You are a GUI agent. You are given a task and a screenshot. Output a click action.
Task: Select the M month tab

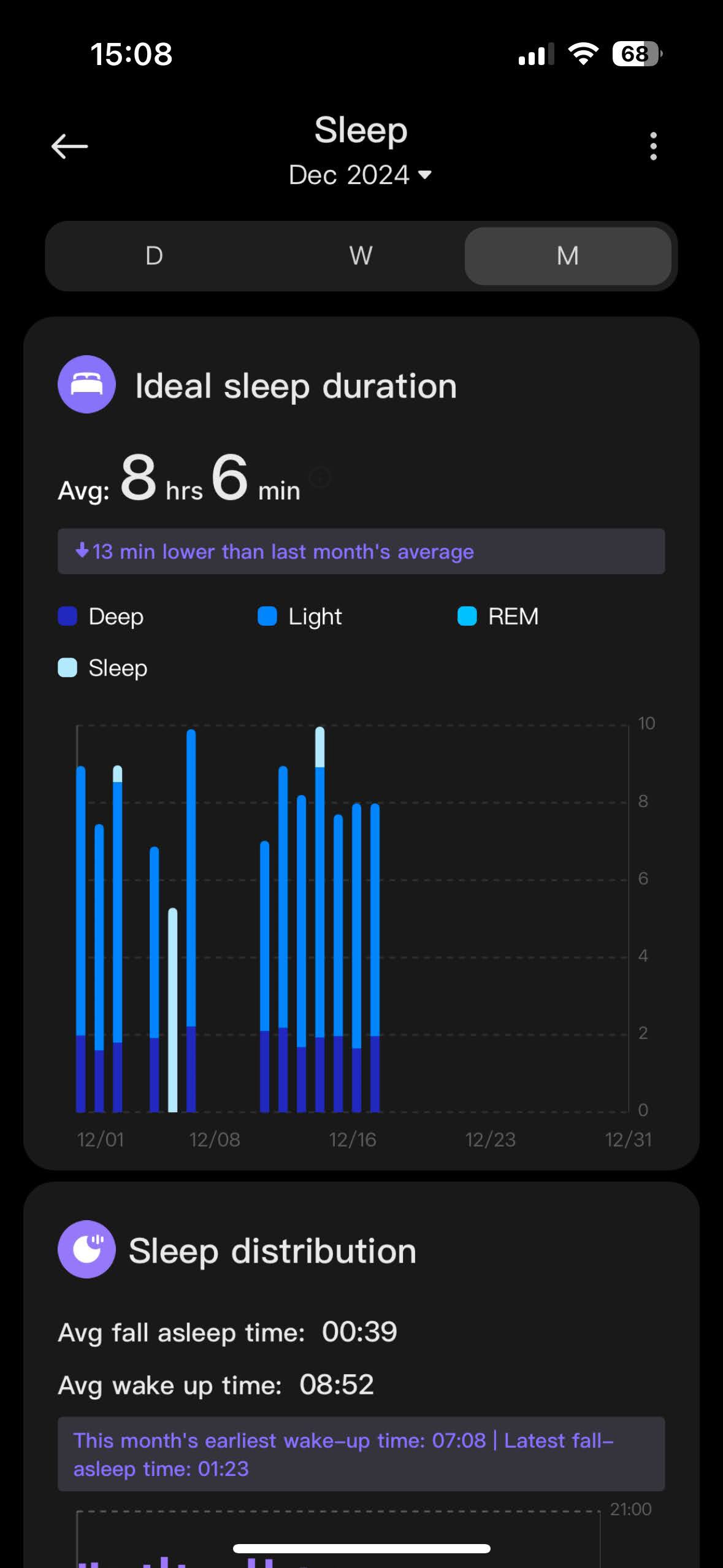click(x=568, y=256)
